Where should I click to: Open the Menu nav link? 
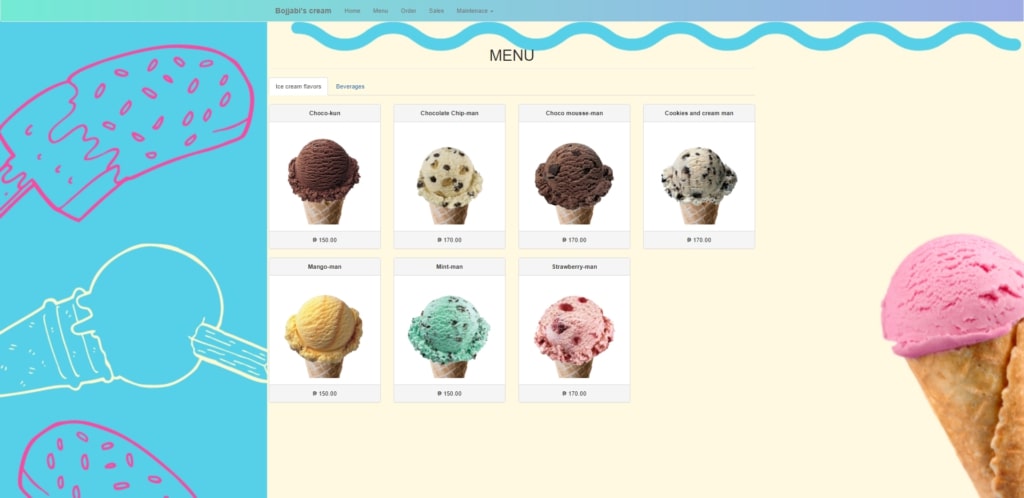coord(380,10)
